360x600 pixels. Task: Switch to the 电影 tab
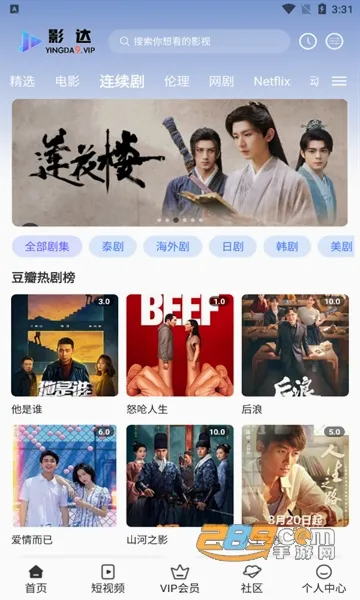[67, 81]
